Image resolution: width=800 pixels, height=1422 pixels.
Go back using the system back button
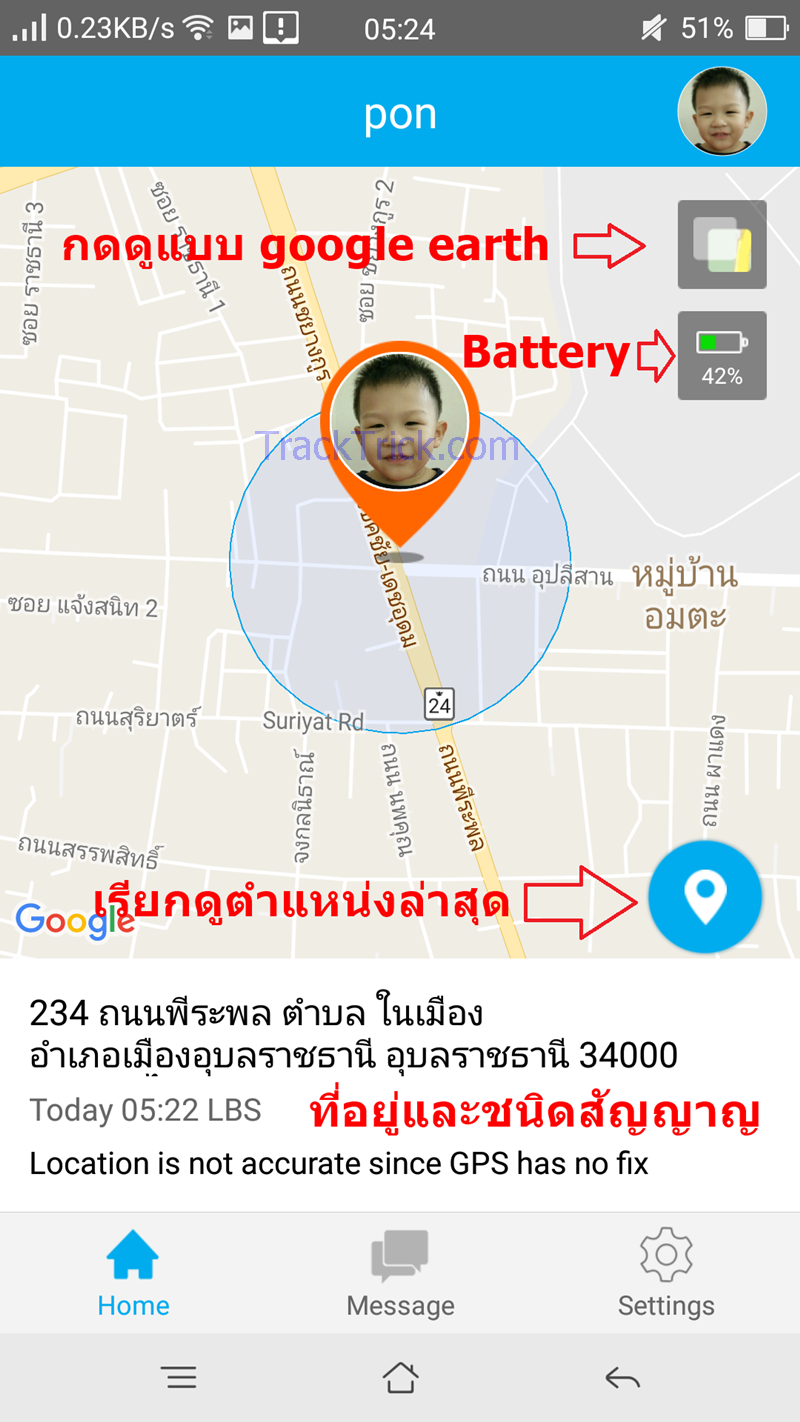[x=622, y=1379]
